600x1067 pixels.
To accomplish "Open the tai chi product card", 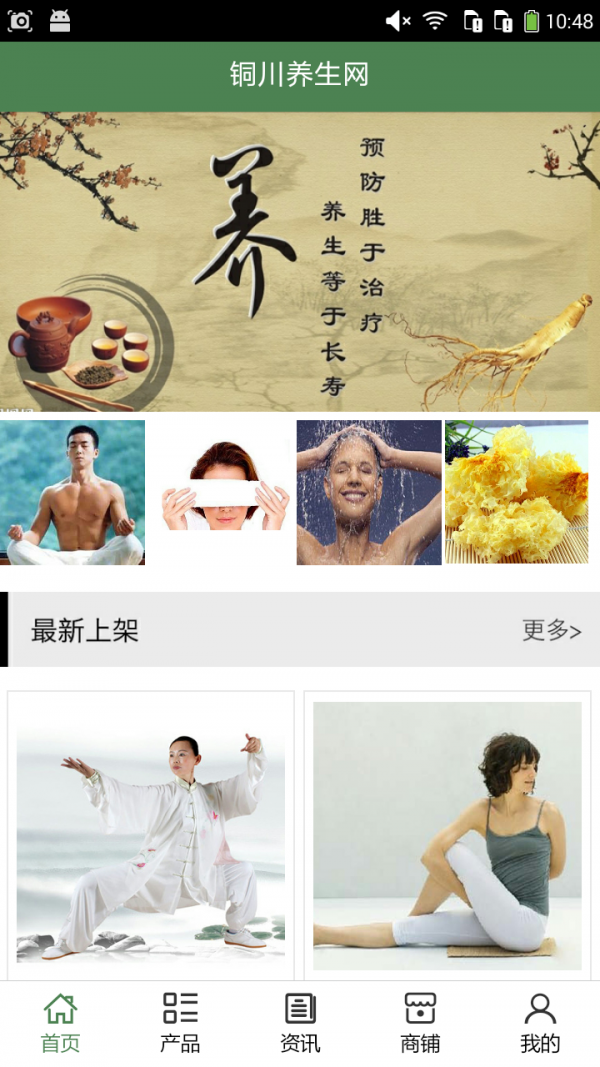I will [151, 835].
